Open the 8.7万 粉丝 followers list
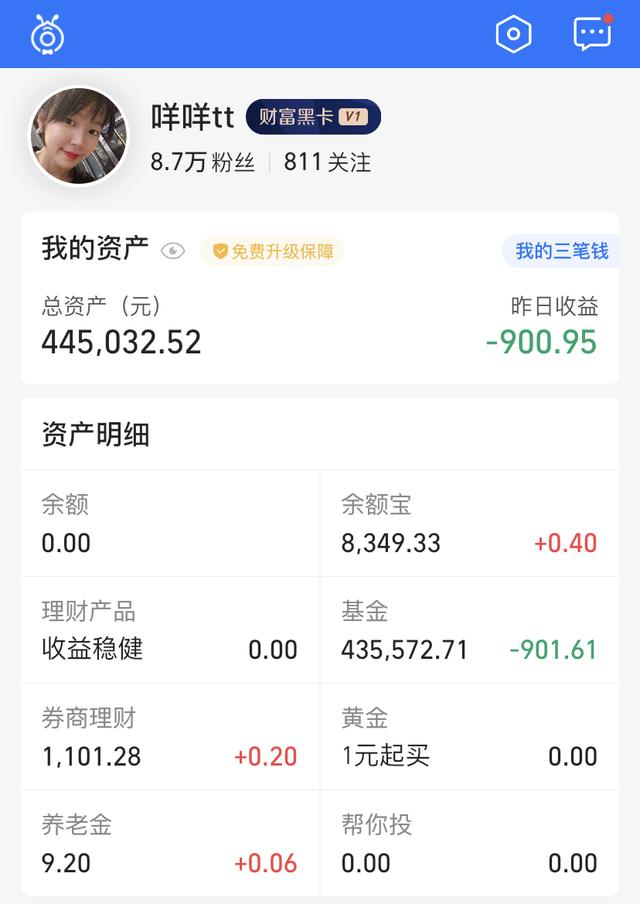This screenshot has width=640, height=904. (203, 162)
